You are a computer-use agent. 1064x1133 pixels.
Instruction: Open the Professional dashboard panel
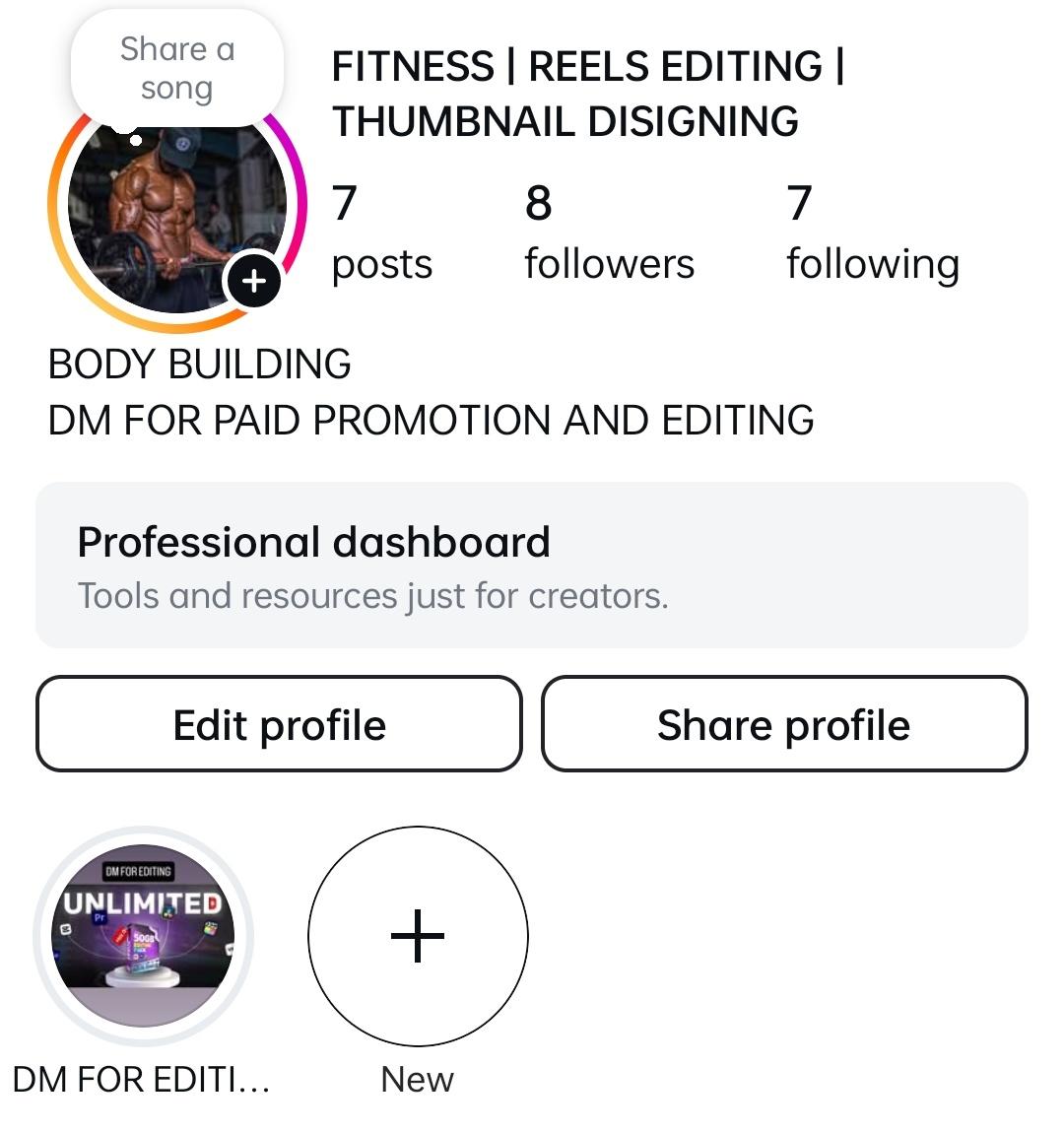[532, 562]
